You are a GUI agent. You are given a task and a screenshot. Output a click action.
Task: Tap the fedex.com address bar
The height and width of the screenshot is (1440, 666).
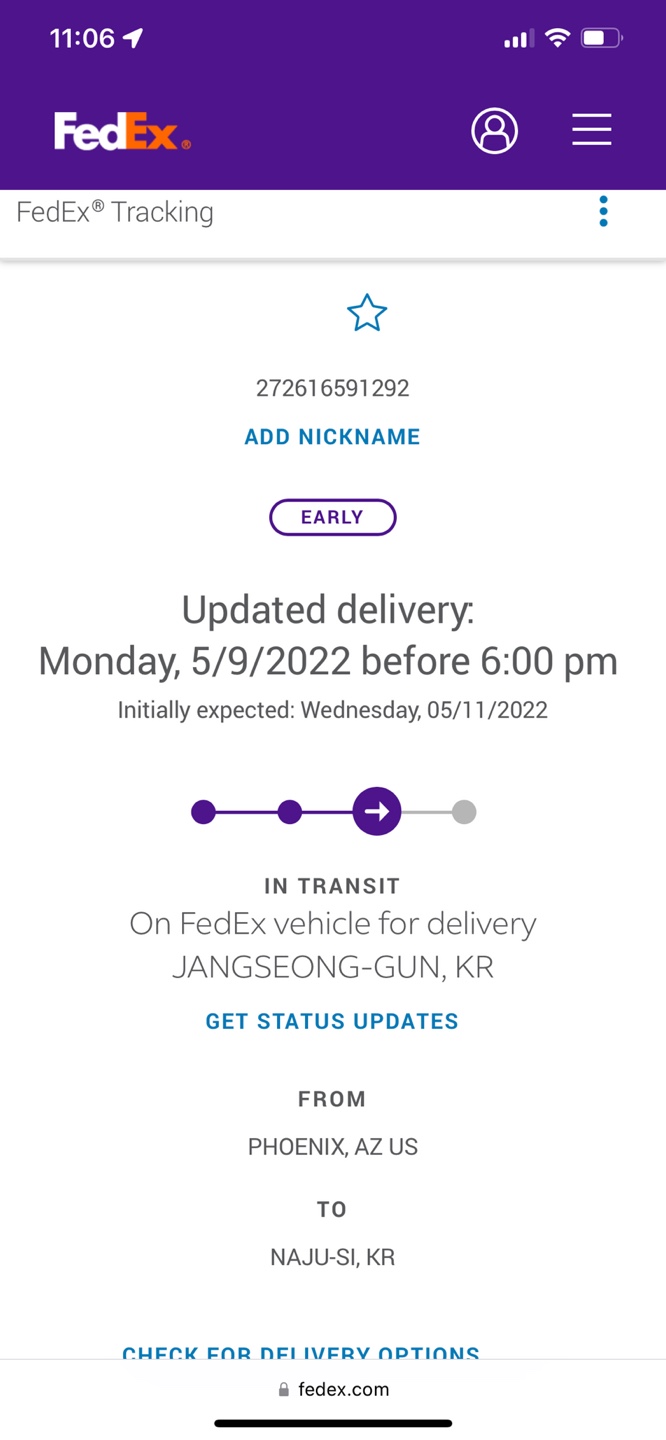(x=333, y=1389)
